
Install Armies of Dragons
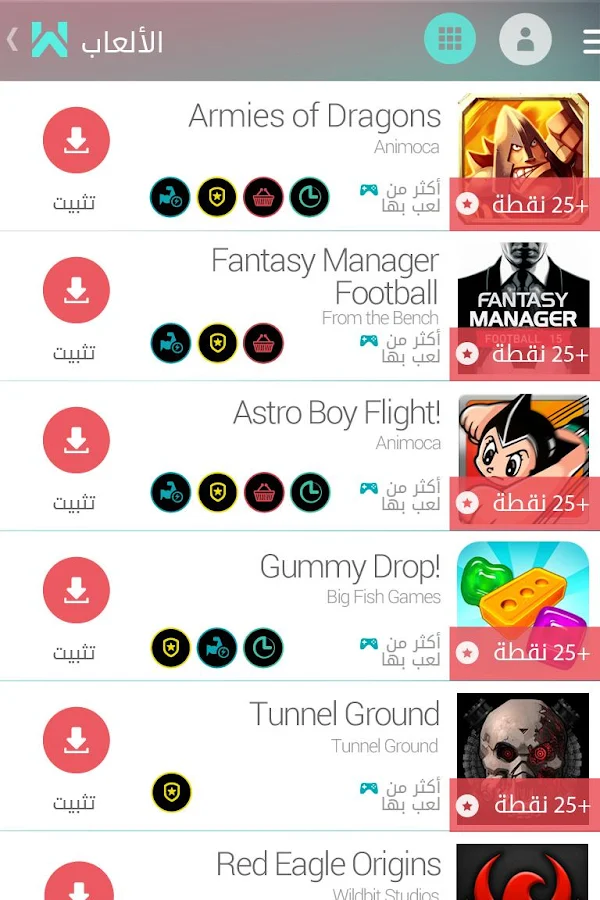coord(76,141)
